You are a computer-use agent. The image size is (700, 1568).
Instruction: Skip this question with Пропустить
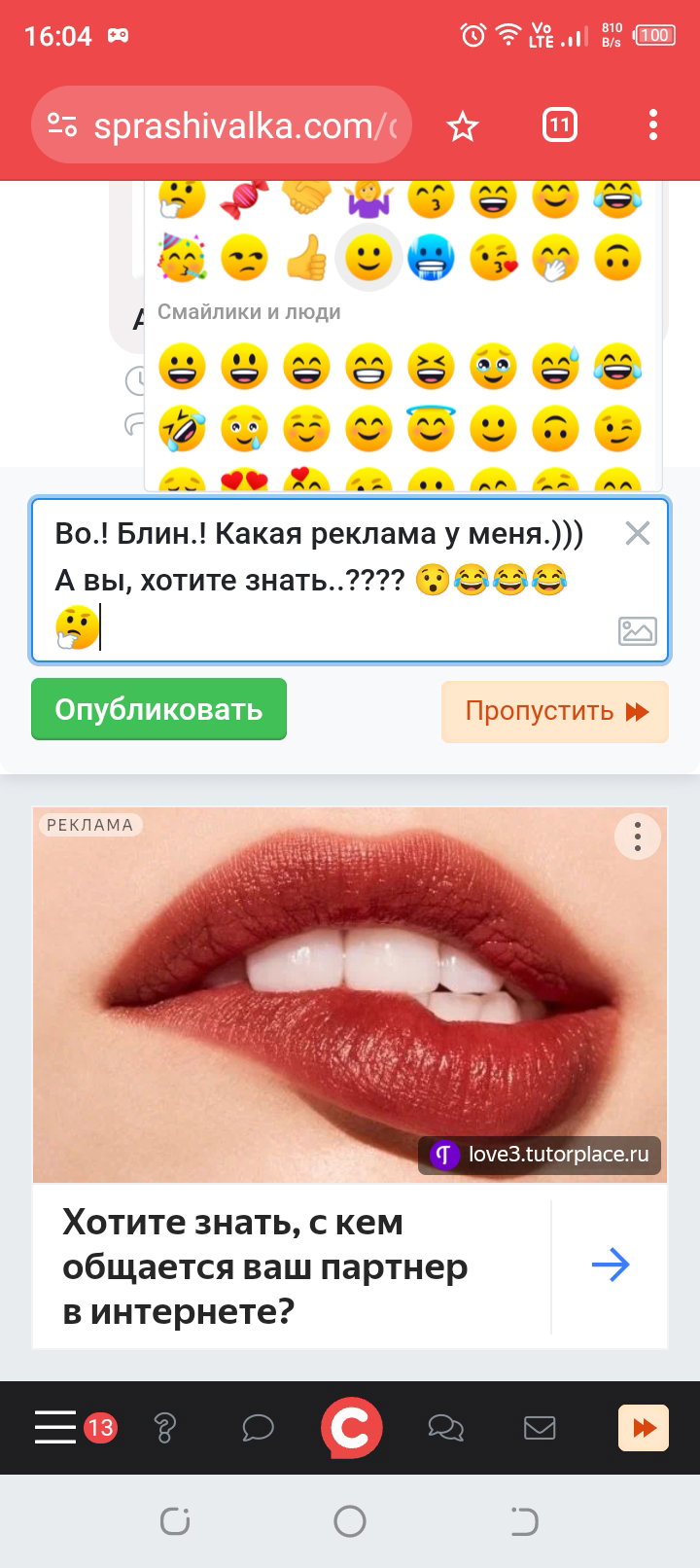click(555, 711)
